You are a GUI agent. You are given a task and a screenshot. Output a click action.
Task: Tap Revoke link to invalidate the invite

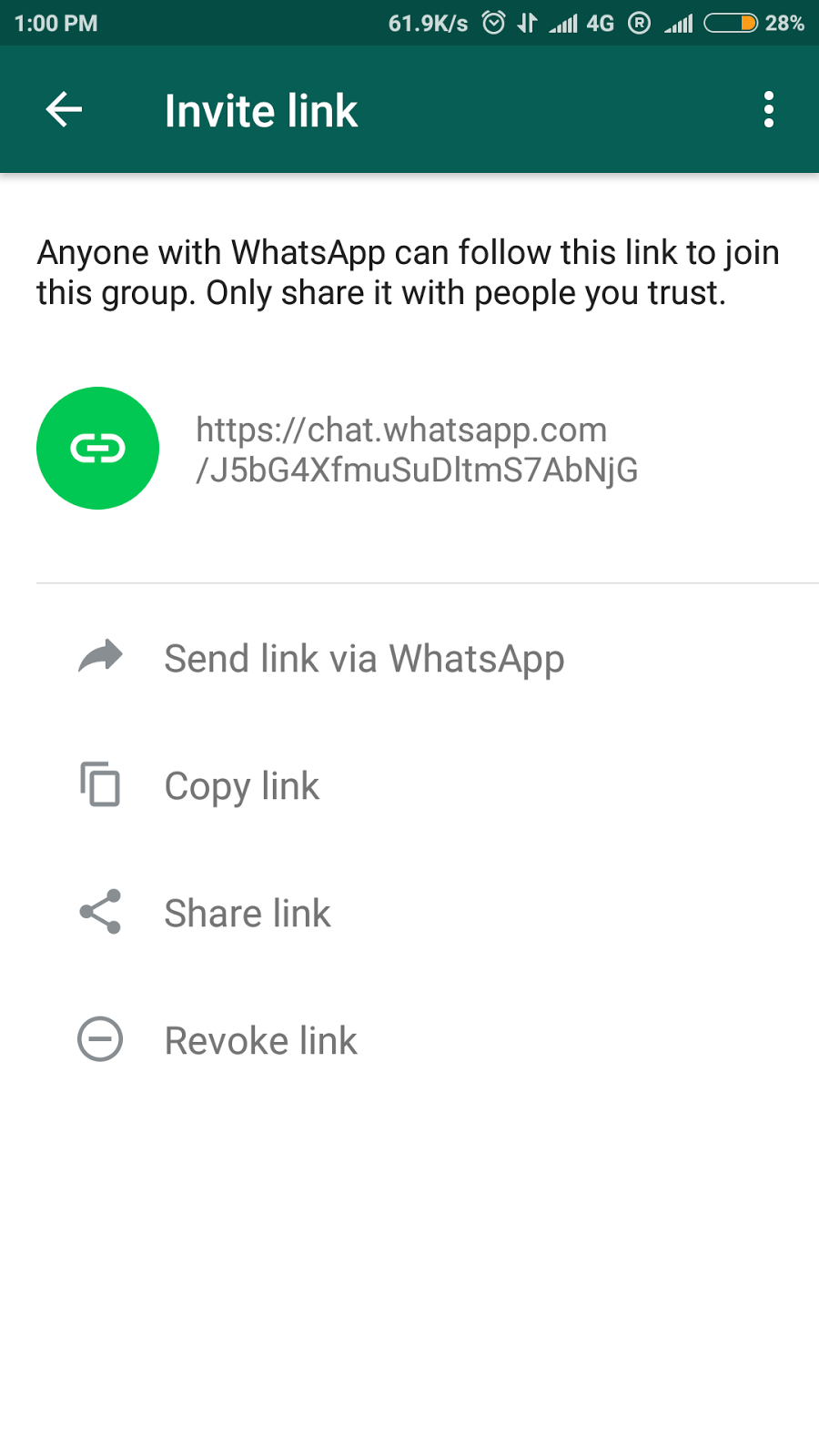tap(260, 1039)
